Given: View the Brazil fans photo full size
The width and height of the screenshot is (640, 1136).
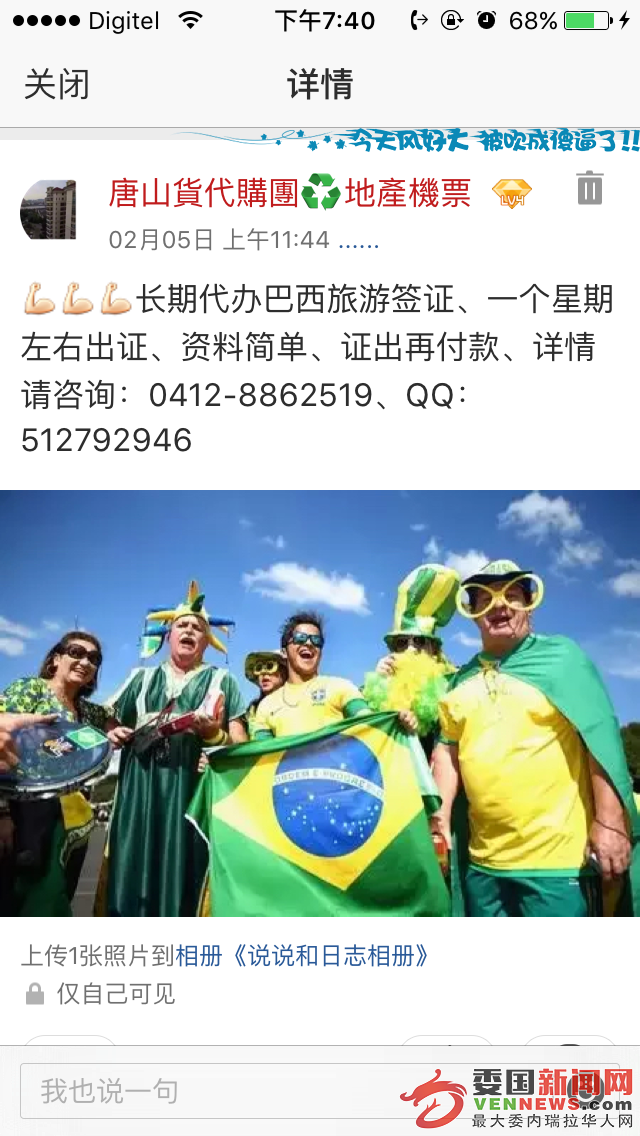Looking at the screenshot, I should click(320, 703).
